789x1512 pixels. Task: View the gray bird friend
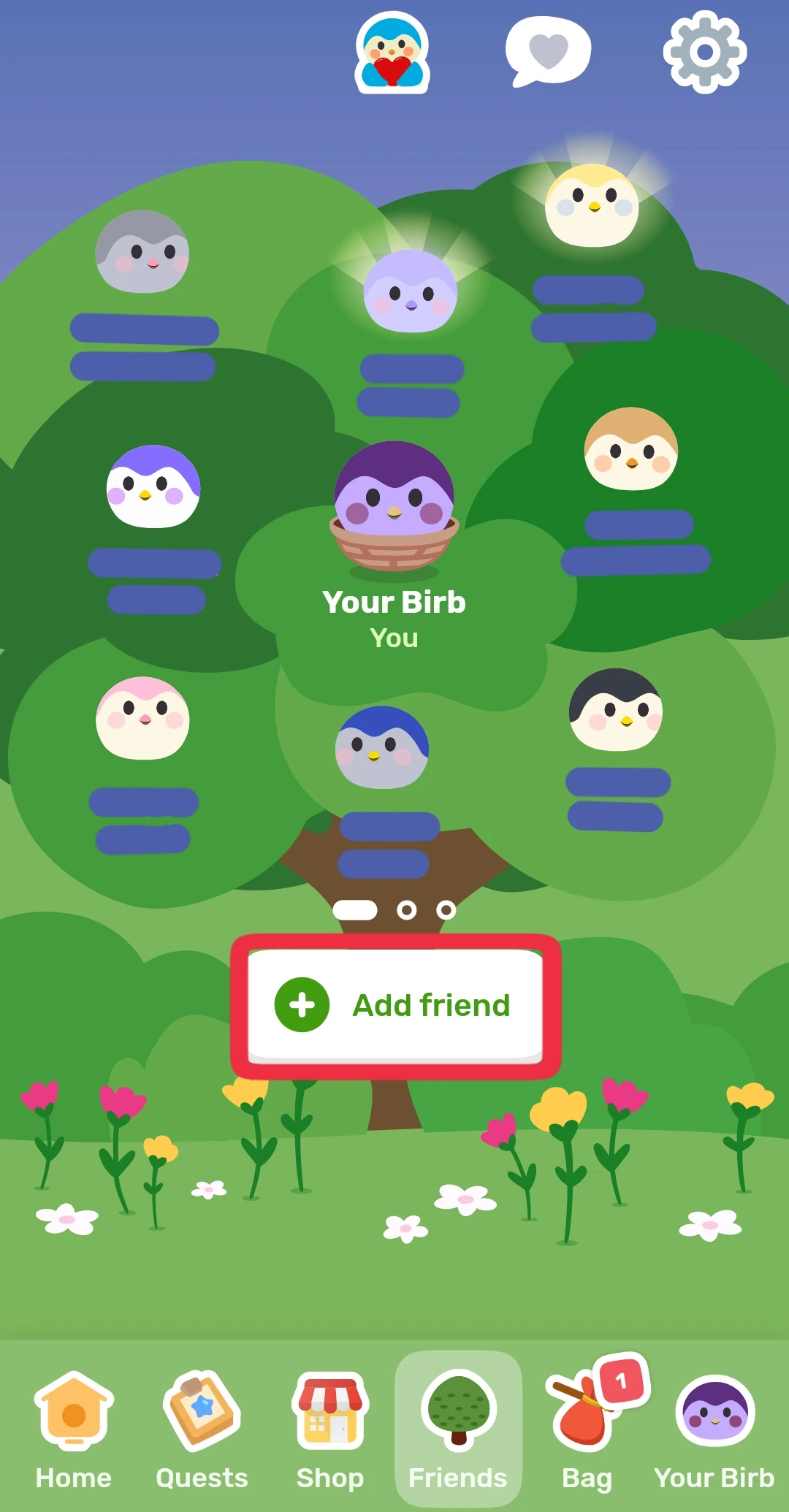142,252
